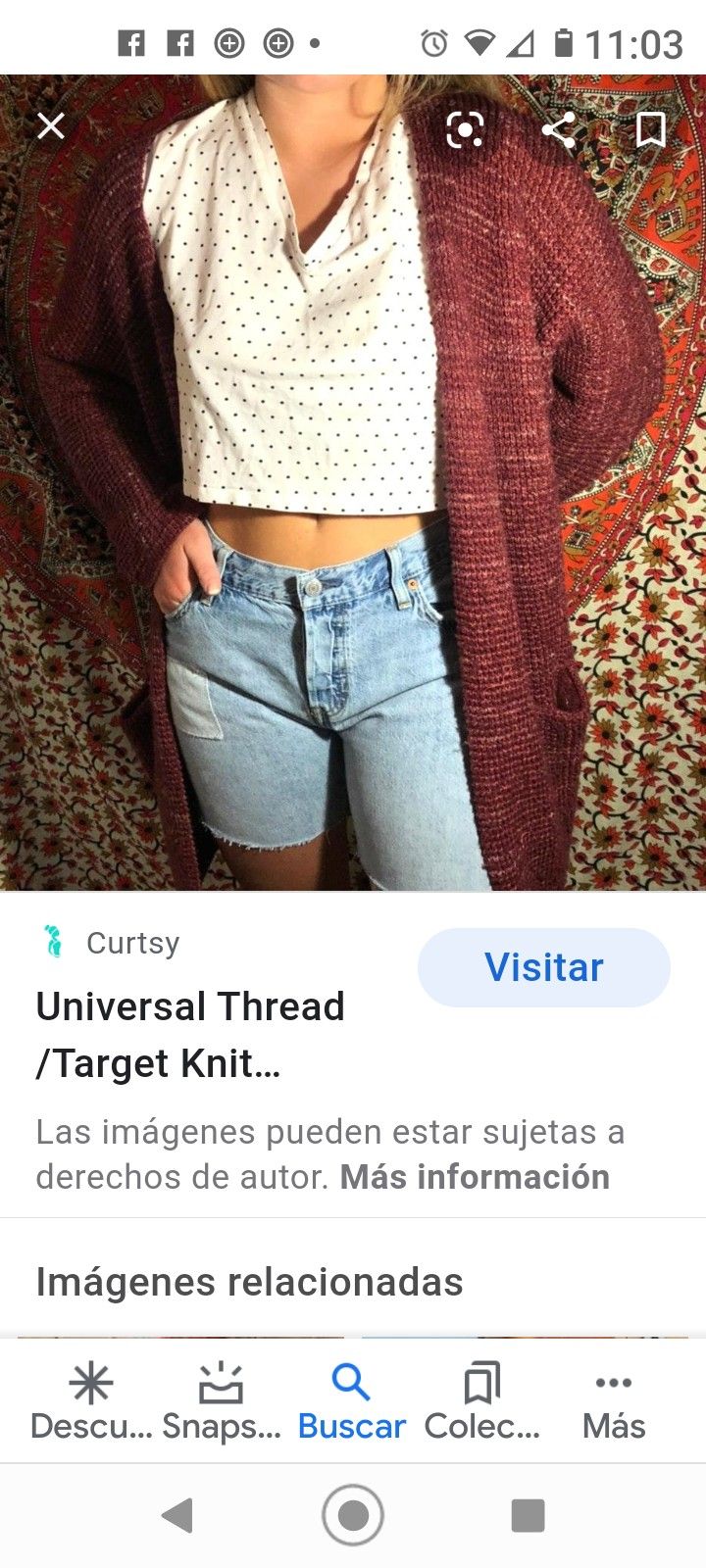This screenshot has height=1568, width=706.
Task: Open Más with the three-dot icon
Action: 613,1382
